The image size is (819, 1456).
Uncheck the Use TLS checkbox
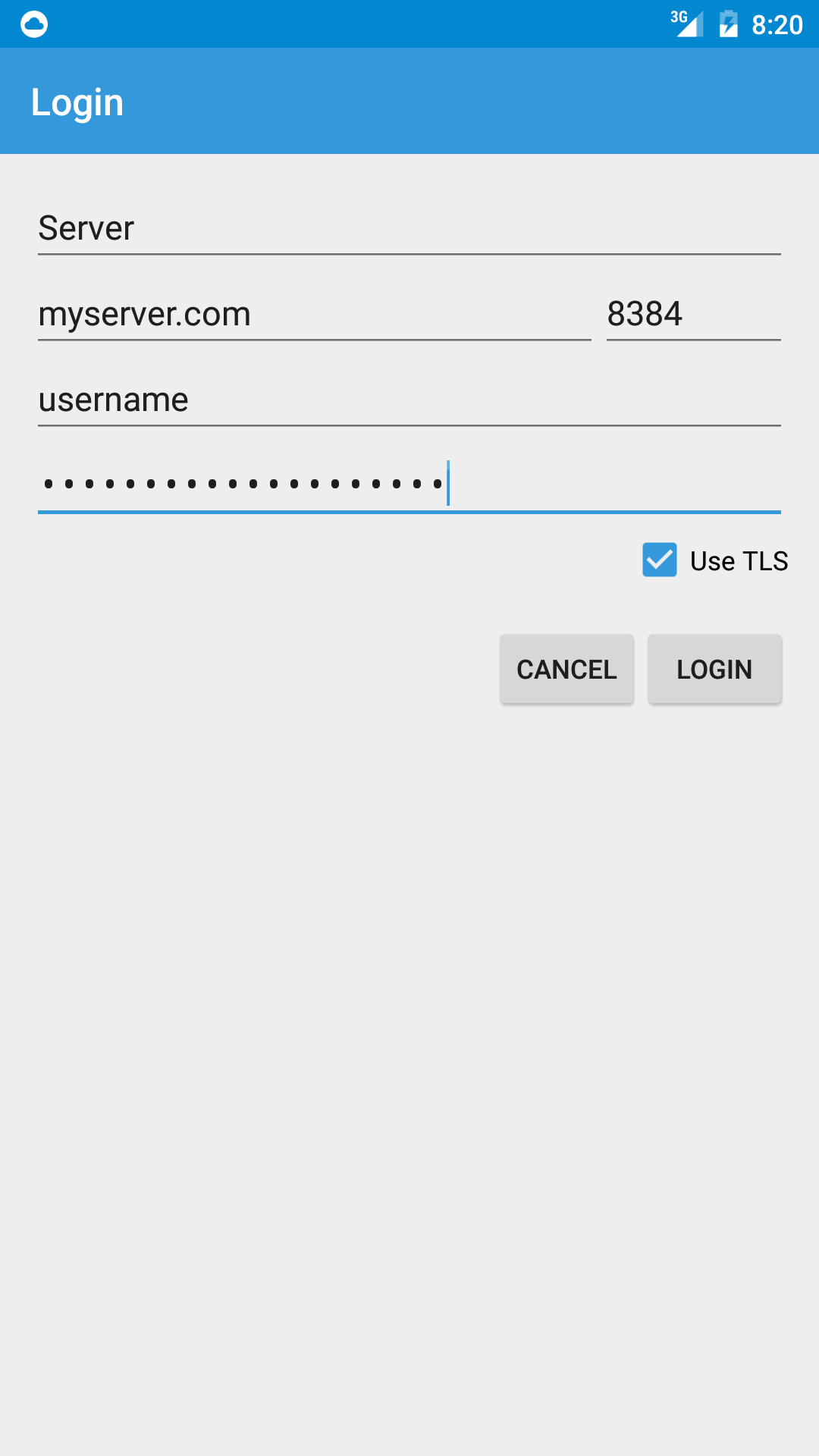tap(660, 560)
